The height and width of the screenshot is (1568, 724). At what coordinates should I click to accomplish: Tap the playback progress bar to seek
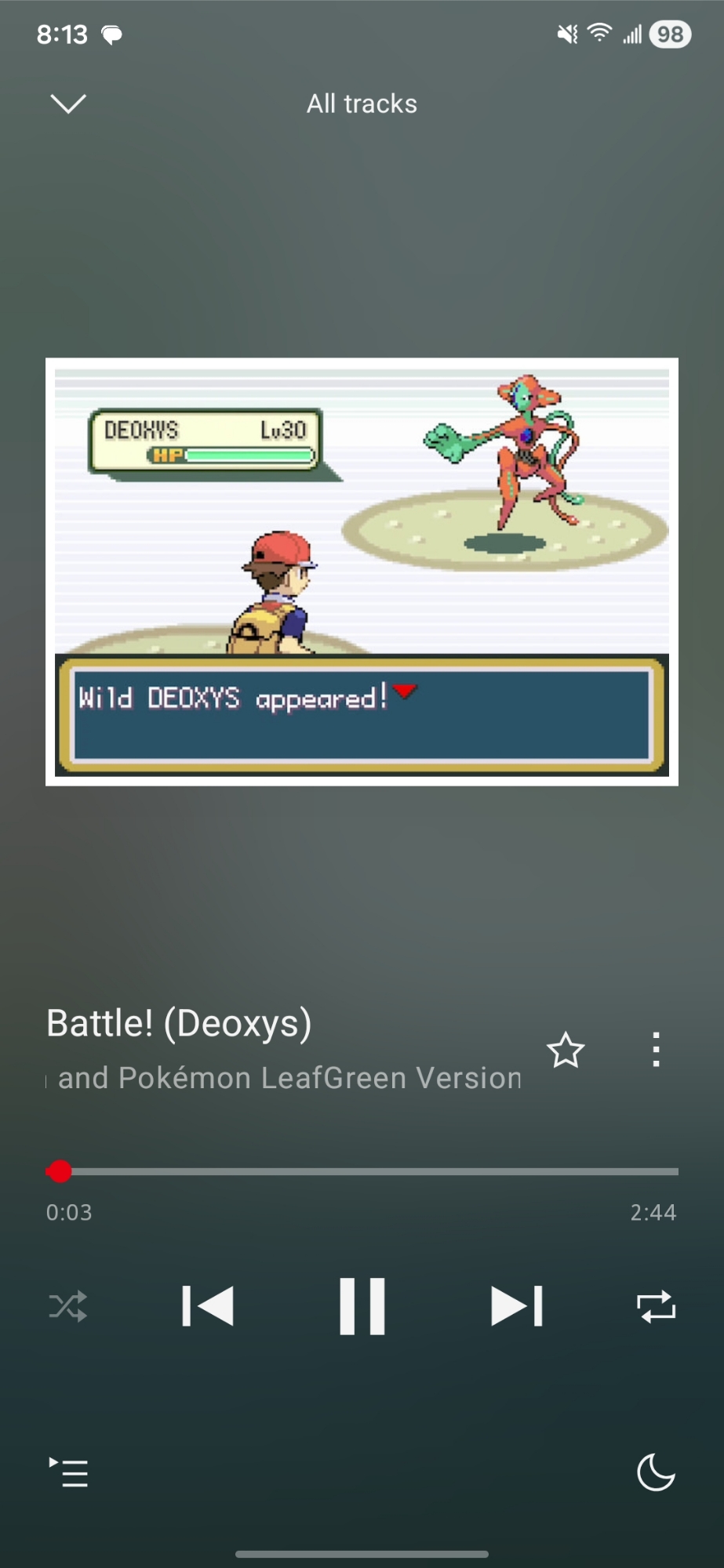click(369, 1172)
